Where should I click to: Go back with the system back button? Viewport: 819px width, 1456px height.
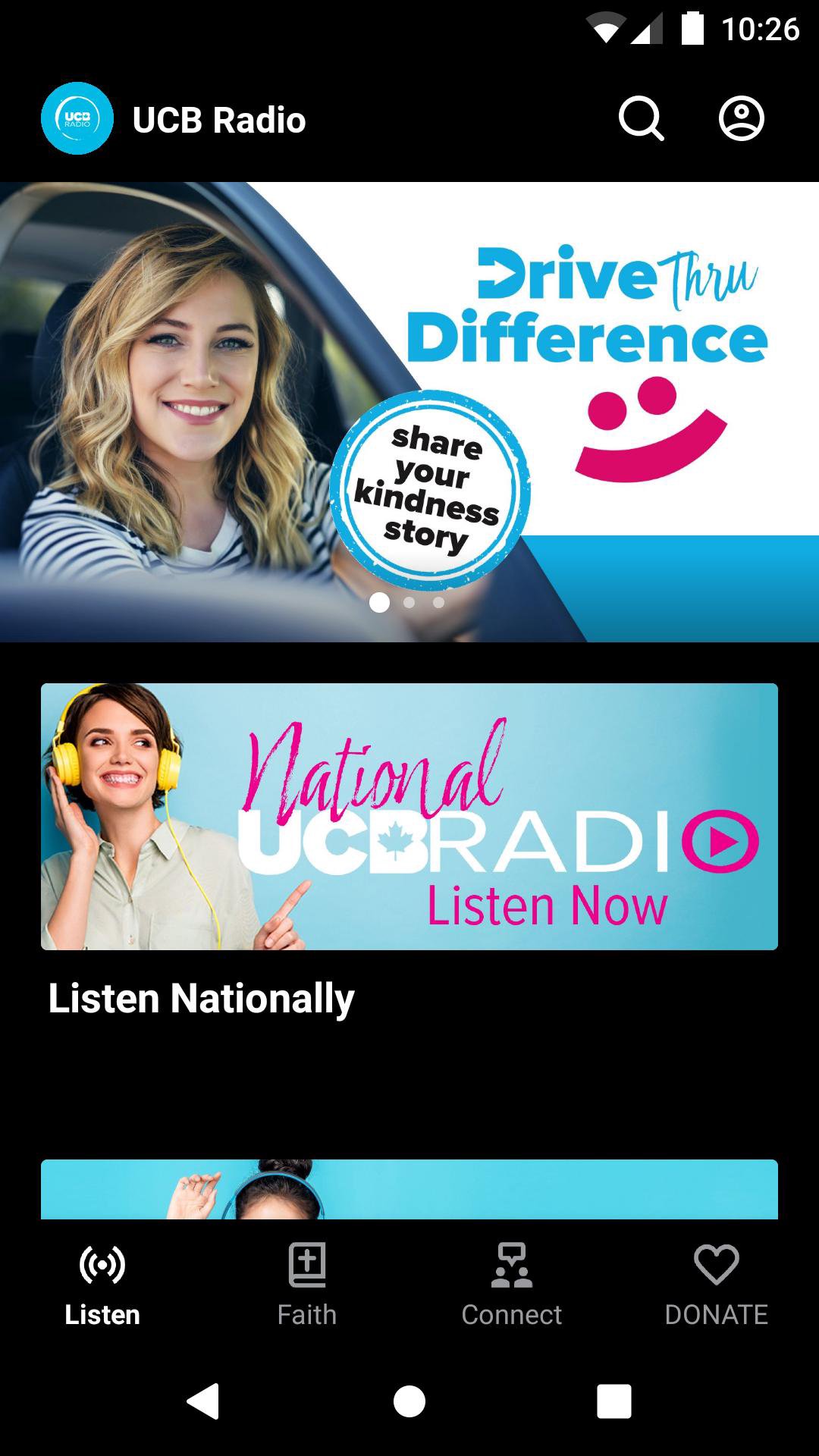[203, 1401]
